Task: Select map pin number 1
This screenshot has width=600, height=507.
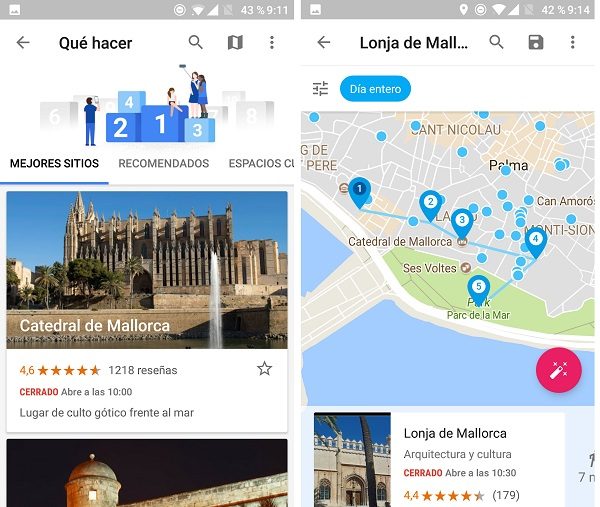Action: (359, 189)
